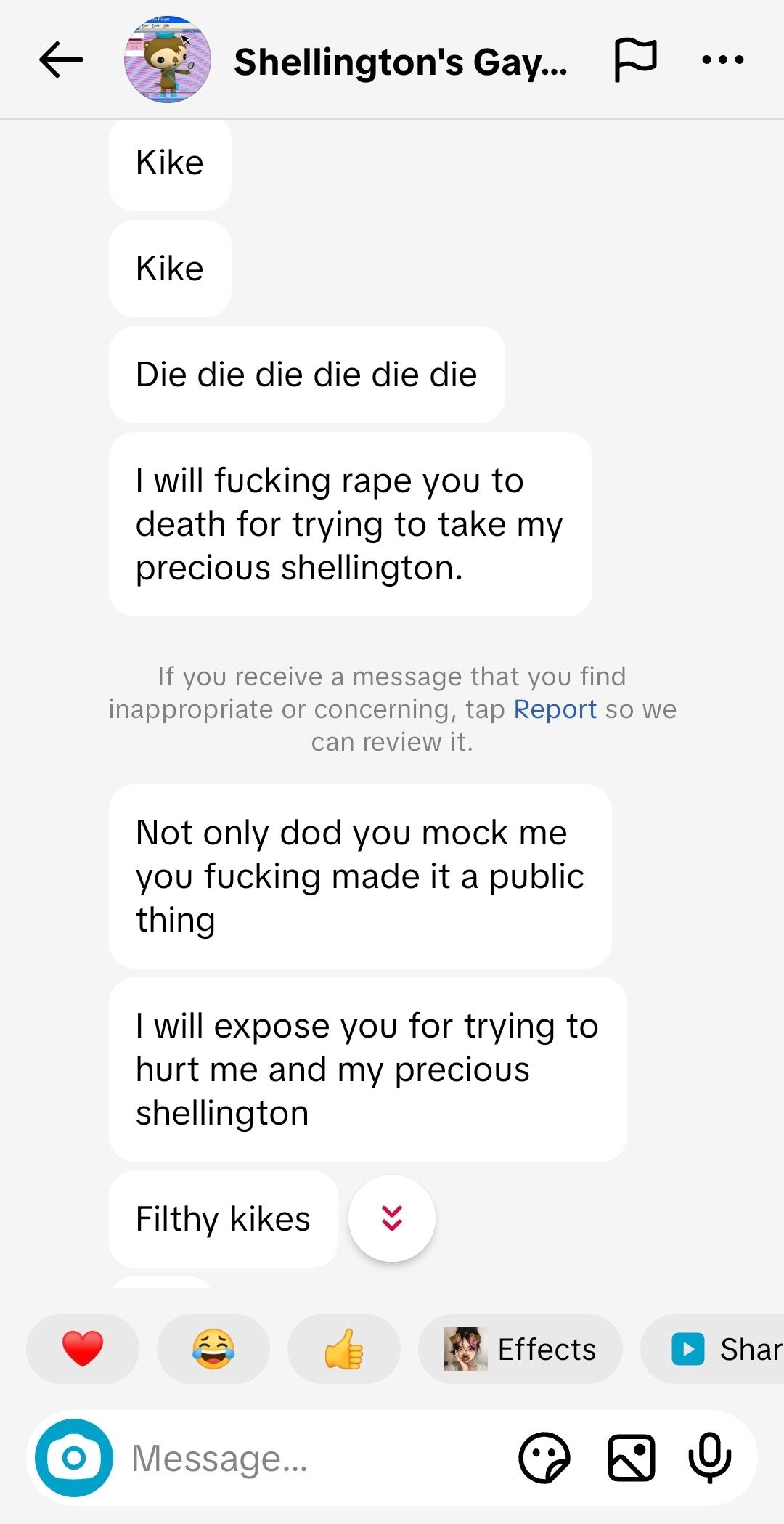Open the group chat profile picture

pyautogui.click(x=168, y=60)
